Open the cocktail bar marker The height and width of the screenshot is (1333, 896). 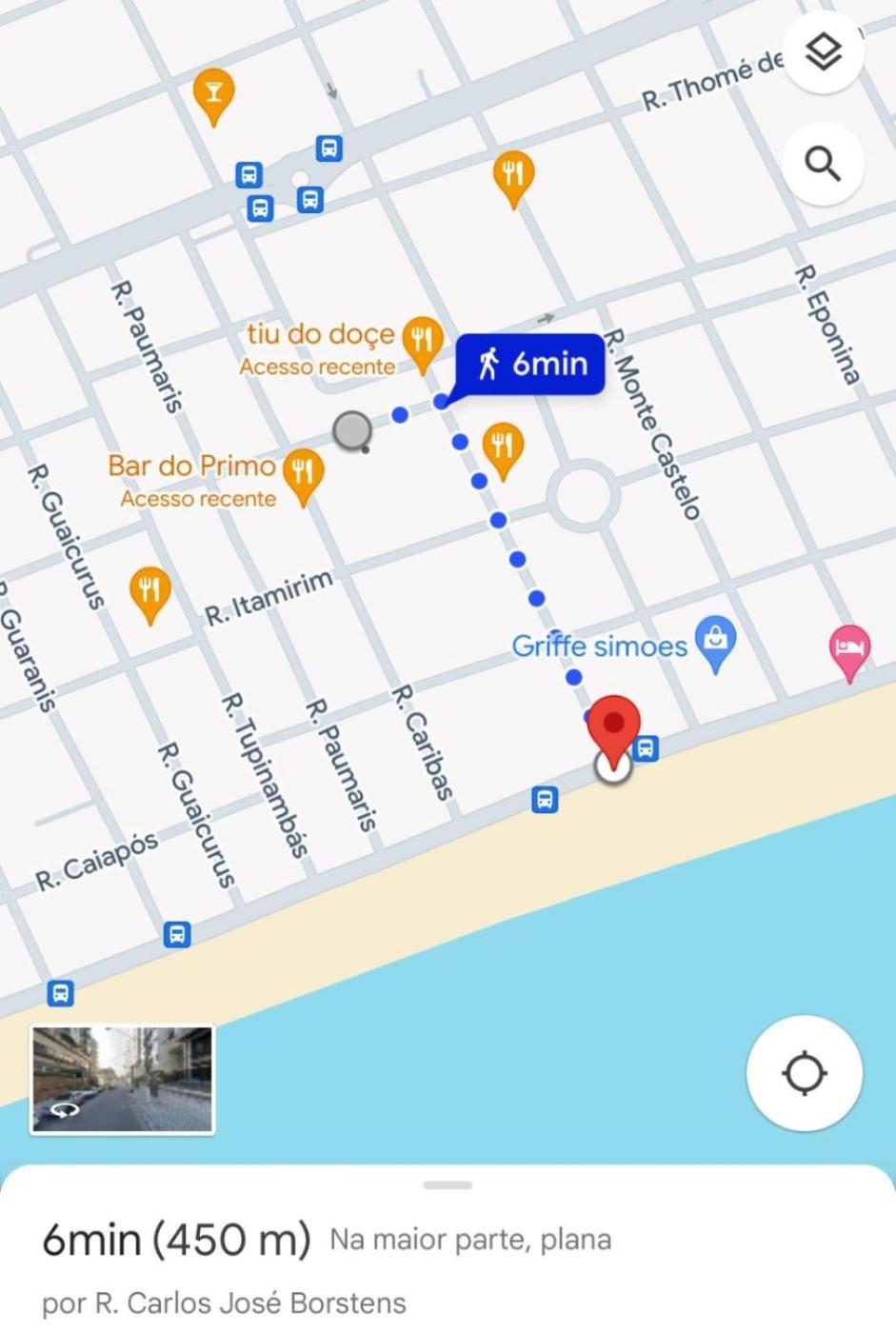pos(213,93)
